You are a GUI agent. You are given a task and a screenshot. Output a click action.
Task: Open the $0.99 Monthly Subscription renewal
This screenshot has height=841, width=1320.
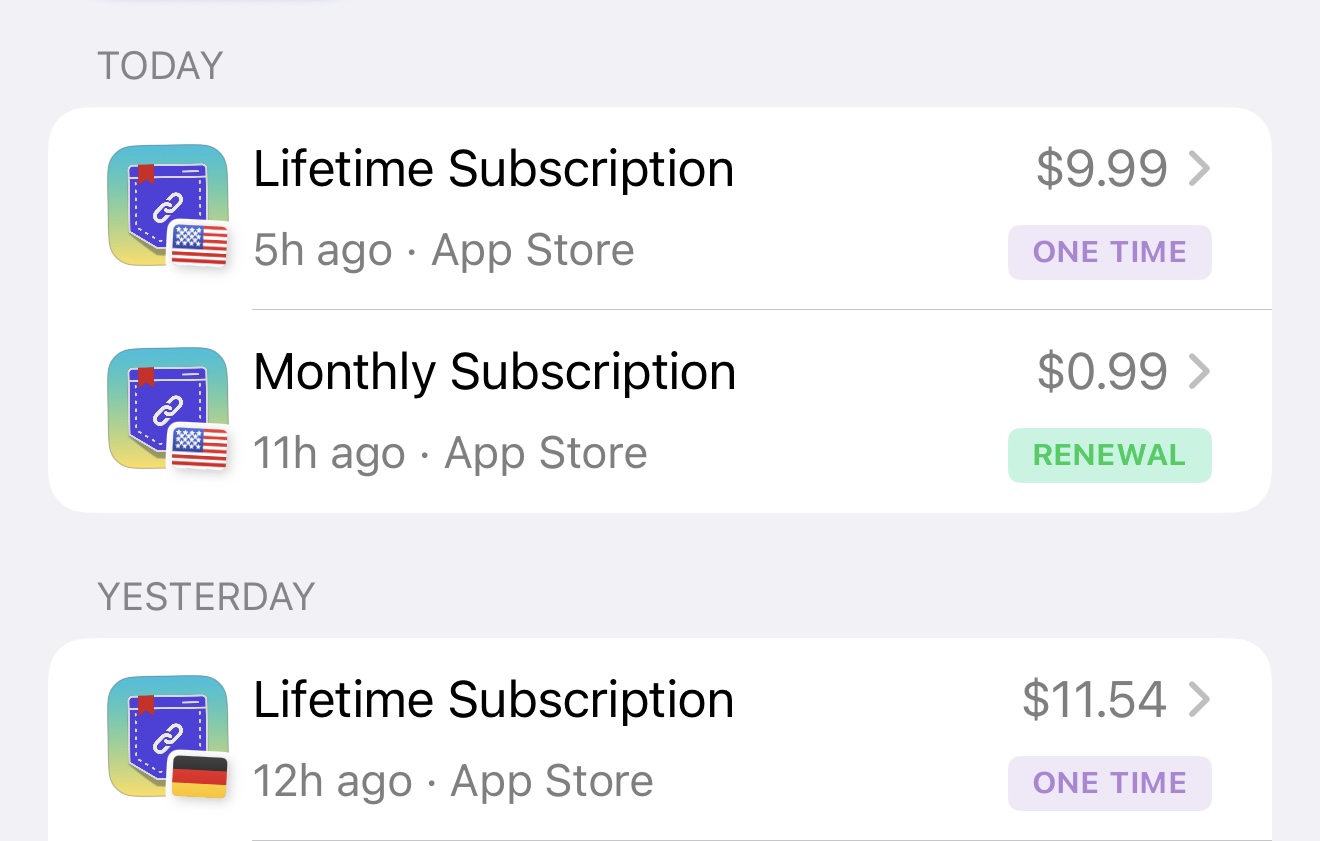coord(660,411)
